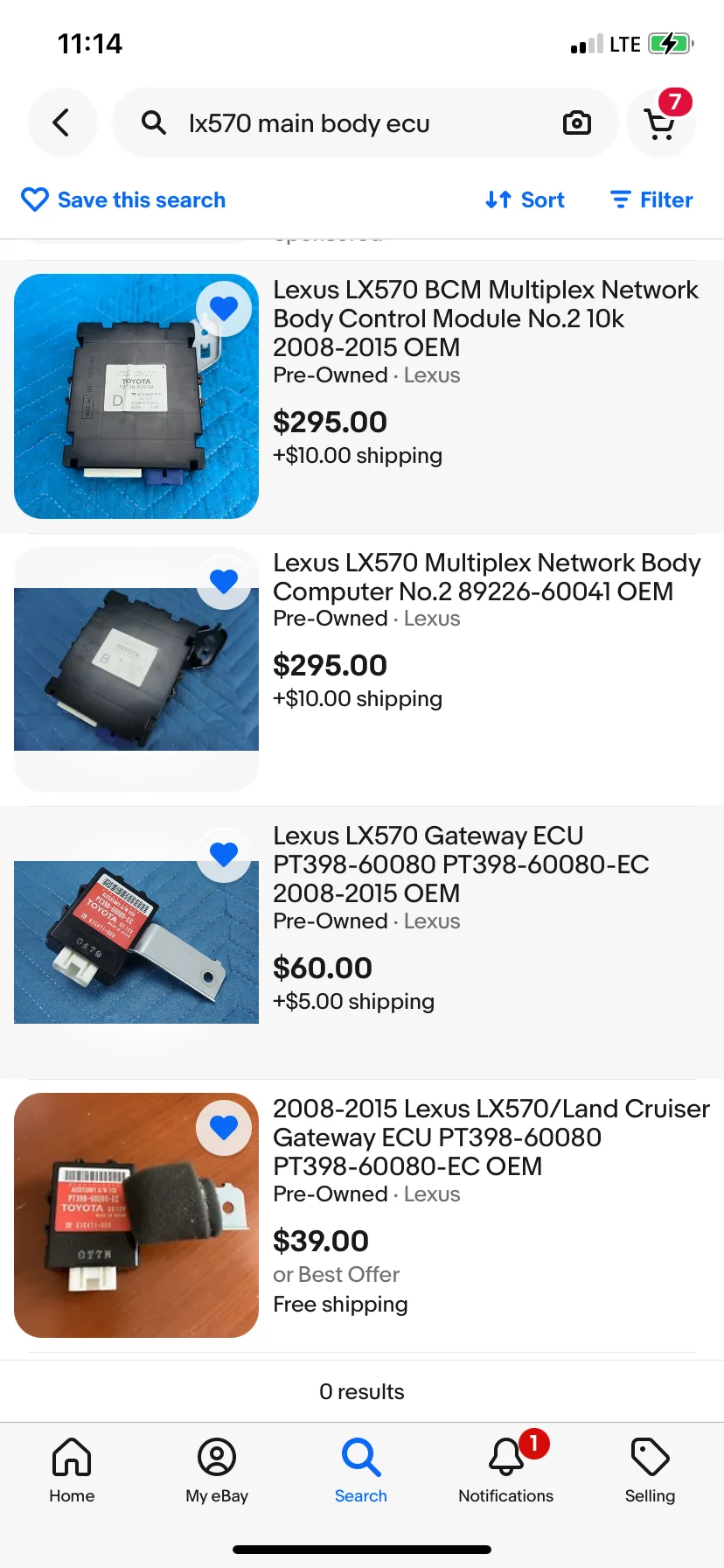Switch to the My eBay tab
This screenshot has width=724, height=1568.
click(217, 1472)
